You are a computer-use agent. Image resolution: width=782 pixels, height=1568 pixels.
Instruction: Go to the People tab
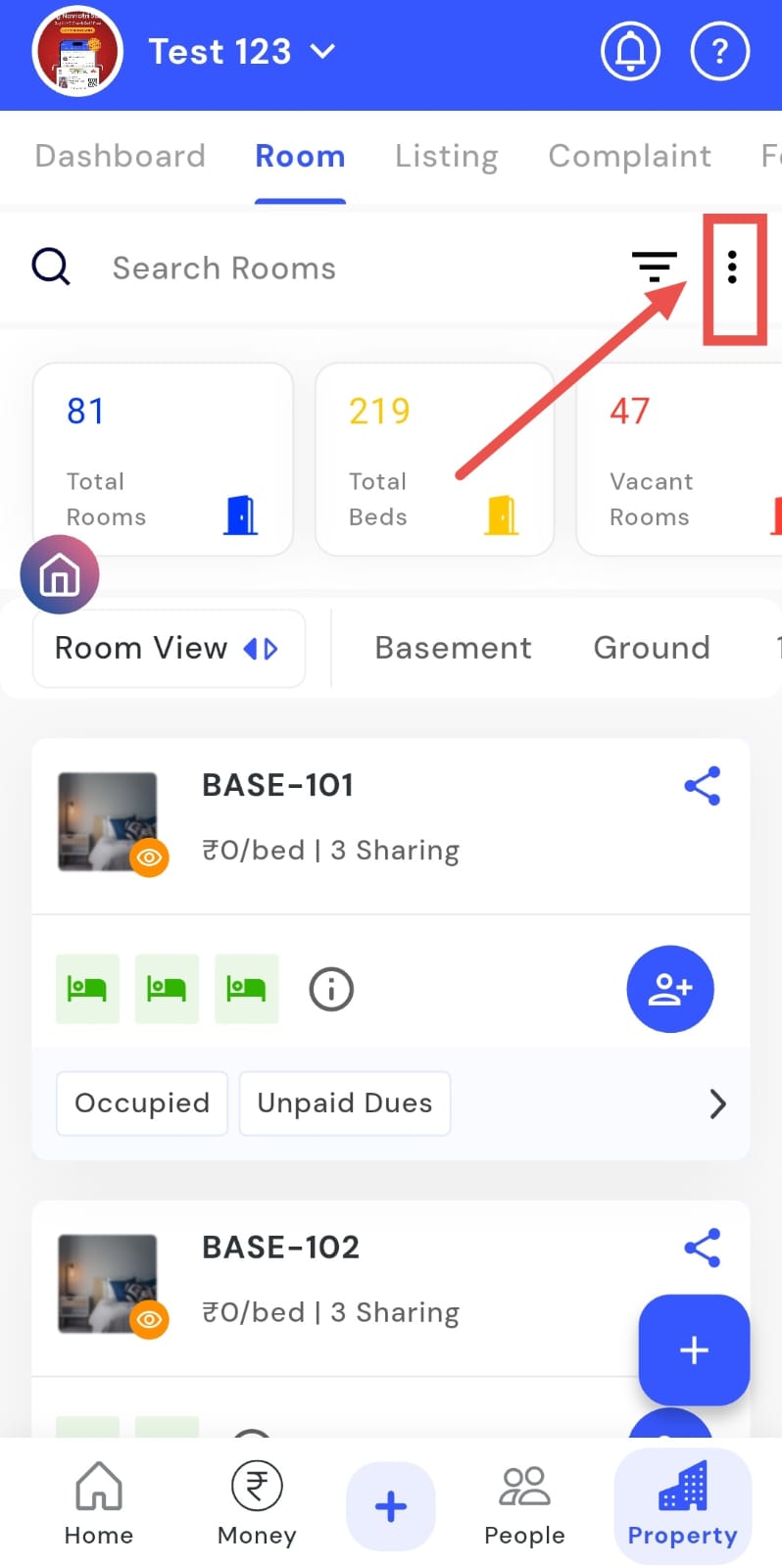[x=524, y=1504]
